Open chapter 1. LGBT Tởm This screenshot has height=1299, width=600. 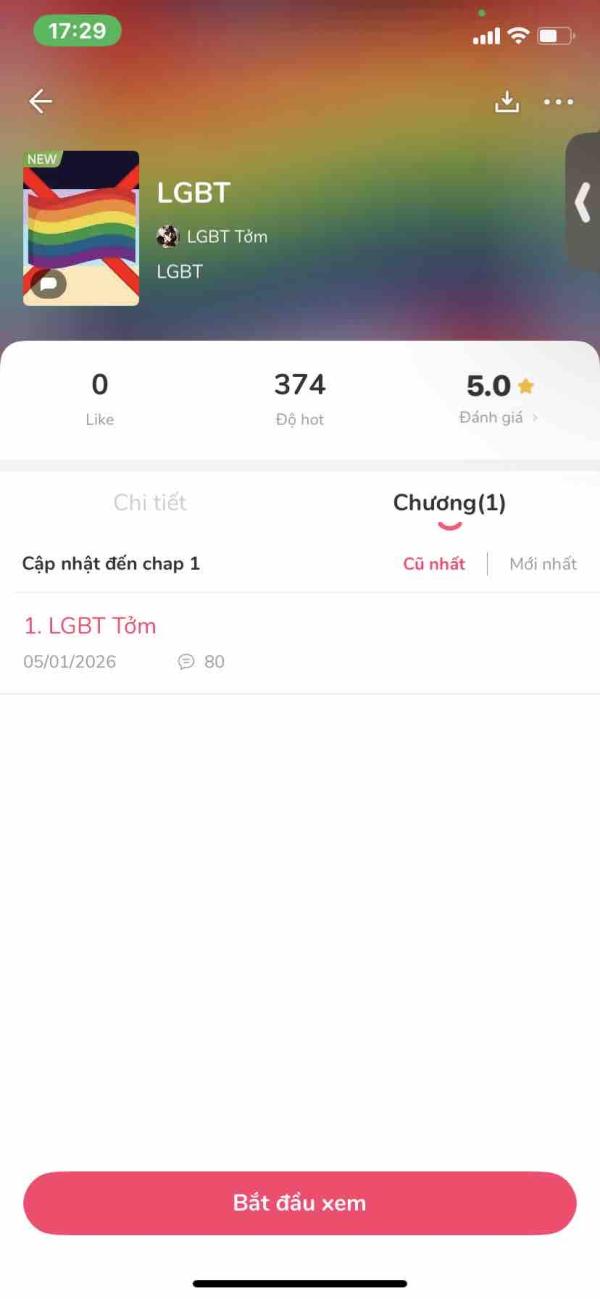point(90,626)
